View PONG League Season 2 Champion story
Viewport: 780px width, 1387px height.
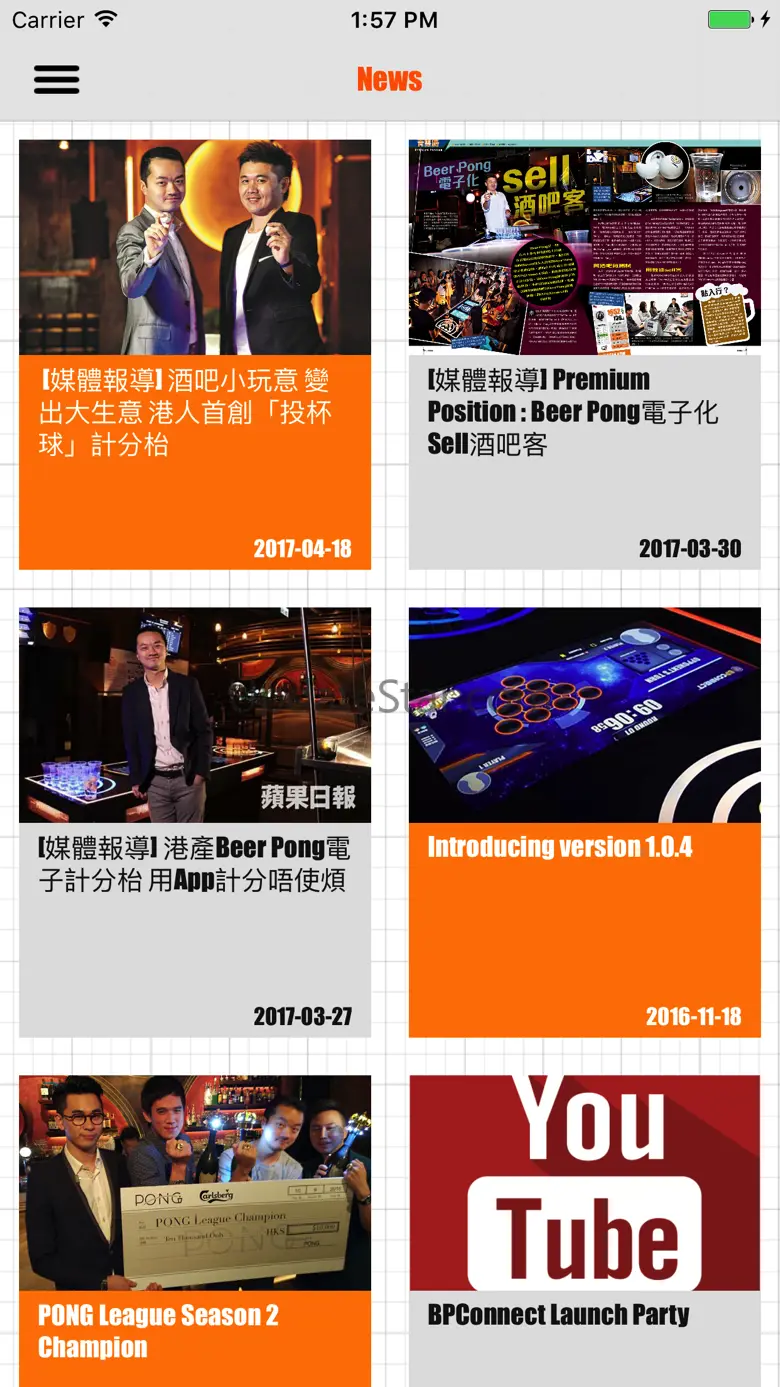click(195, 1231)
